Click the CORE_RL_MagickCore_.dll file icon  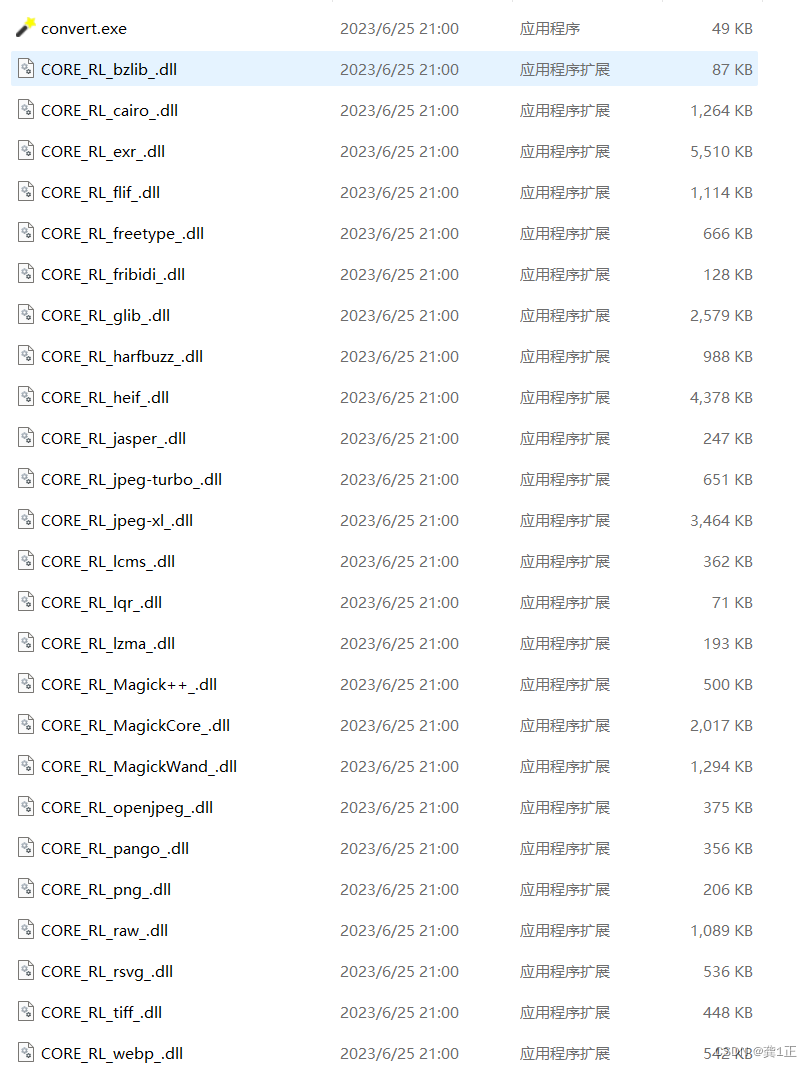click(25, 725)
